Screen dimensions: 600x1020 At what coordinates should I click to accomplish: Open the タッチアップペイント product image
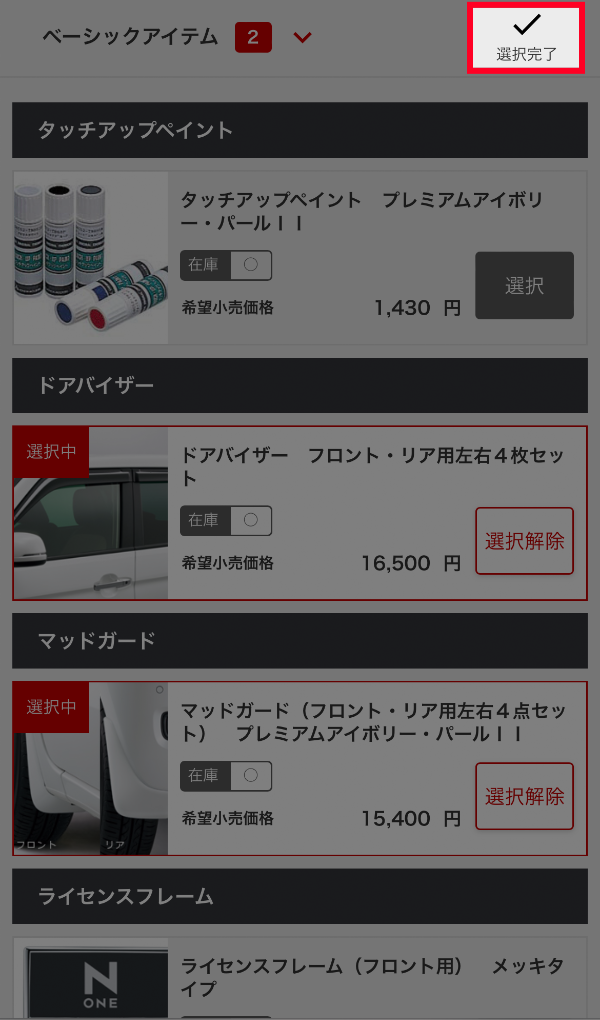(x=91, y=258)
